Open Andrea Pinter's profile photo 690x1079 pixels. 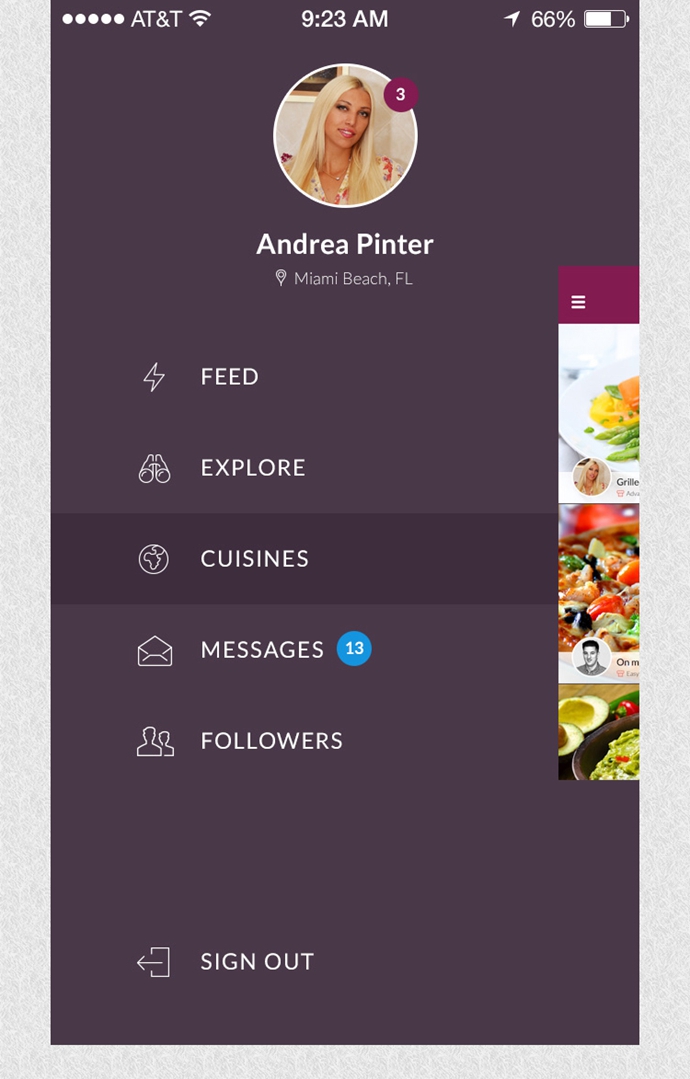point(345,136)
